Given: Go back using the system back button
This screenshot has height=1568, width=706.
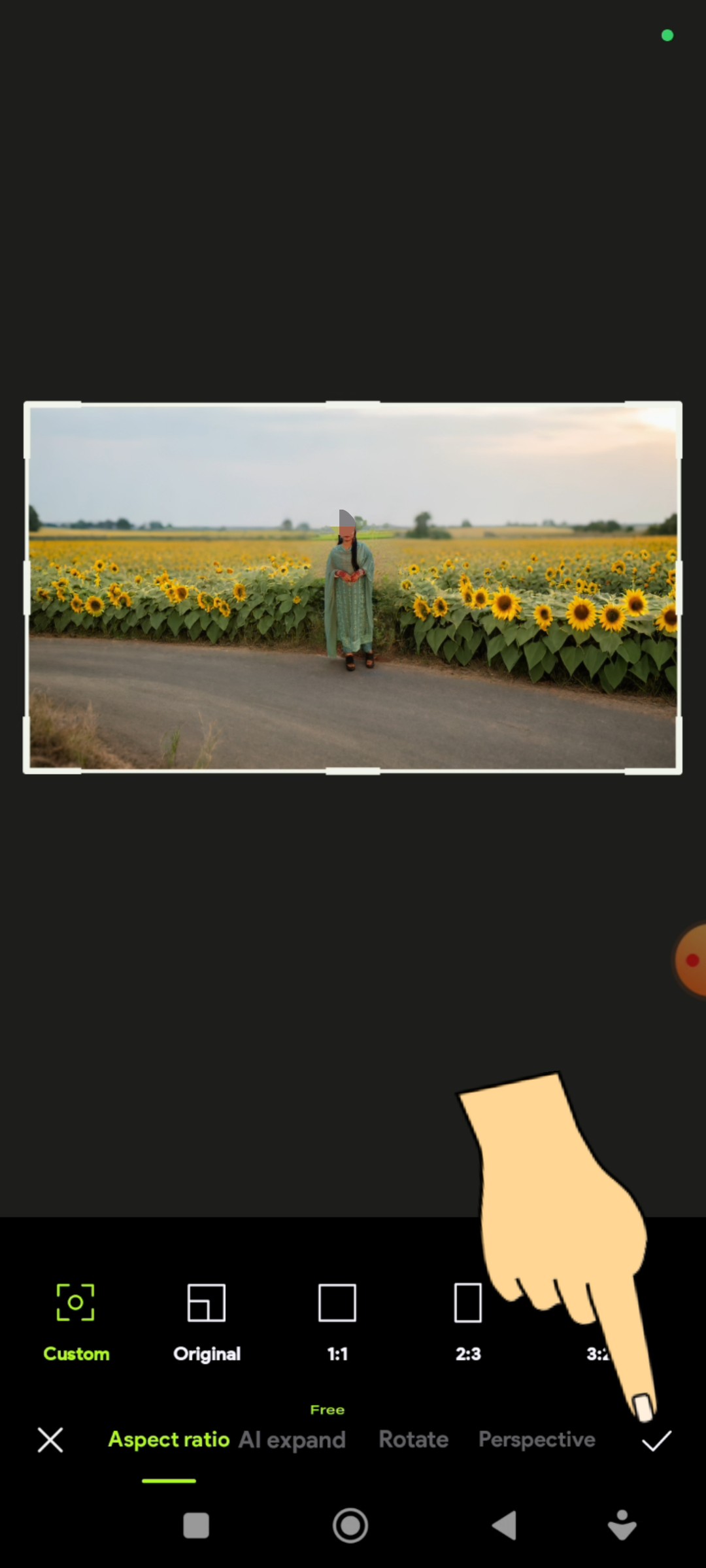Looking at the screenshot, I should pos(505,1526).
